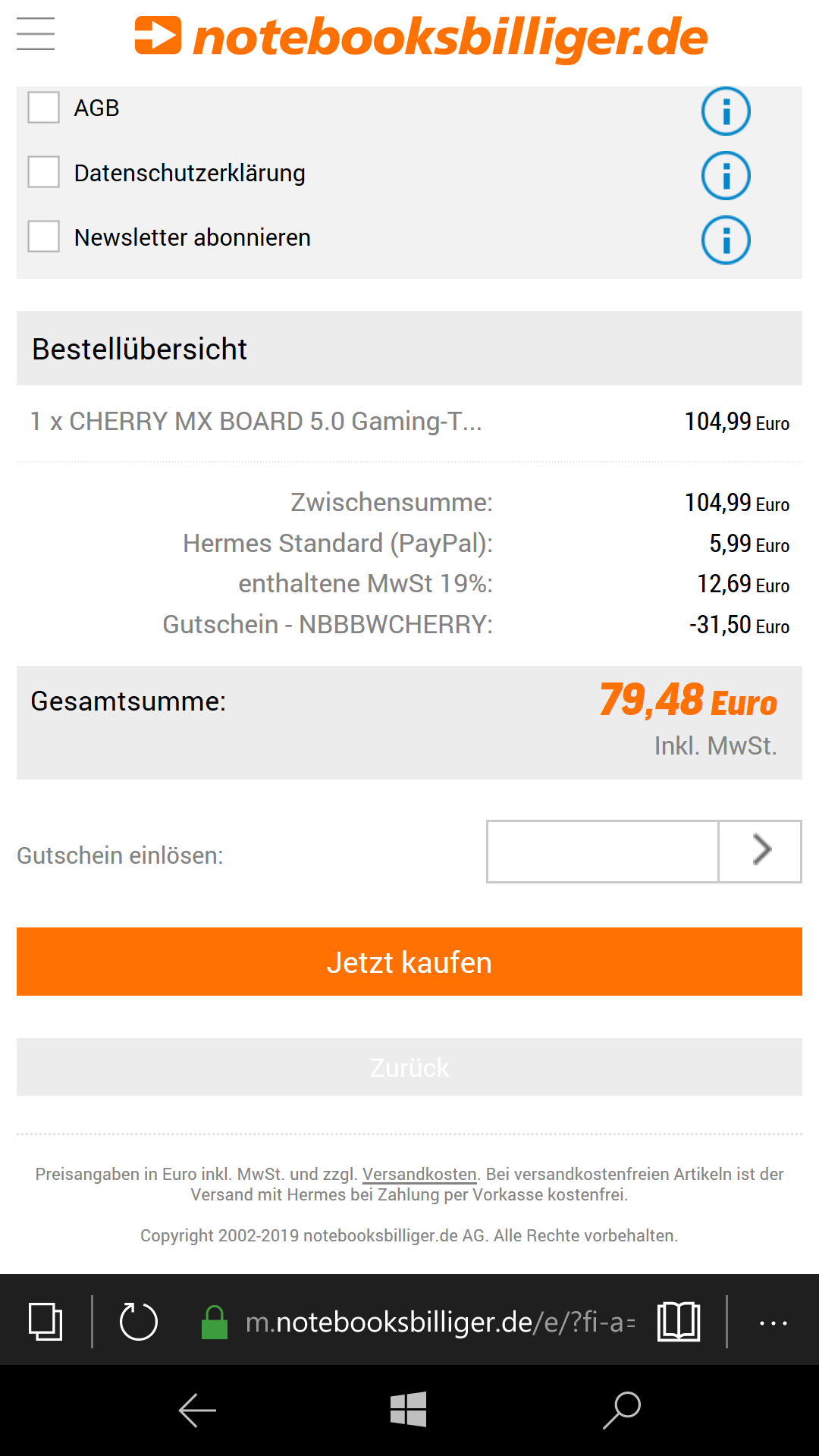Reload the page

[x=139, y=1322]
